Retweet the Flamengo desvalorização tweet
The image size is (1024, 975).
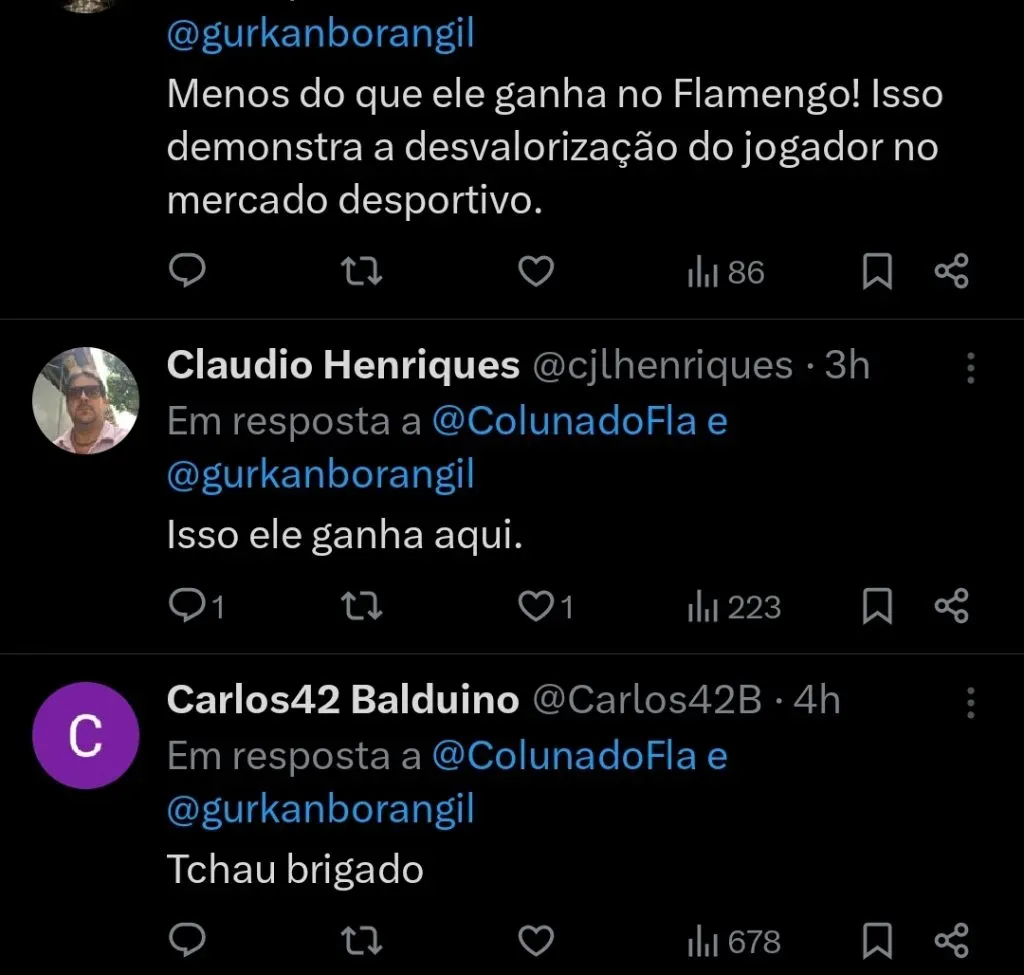pyautogui.click(x=360, y=272)
